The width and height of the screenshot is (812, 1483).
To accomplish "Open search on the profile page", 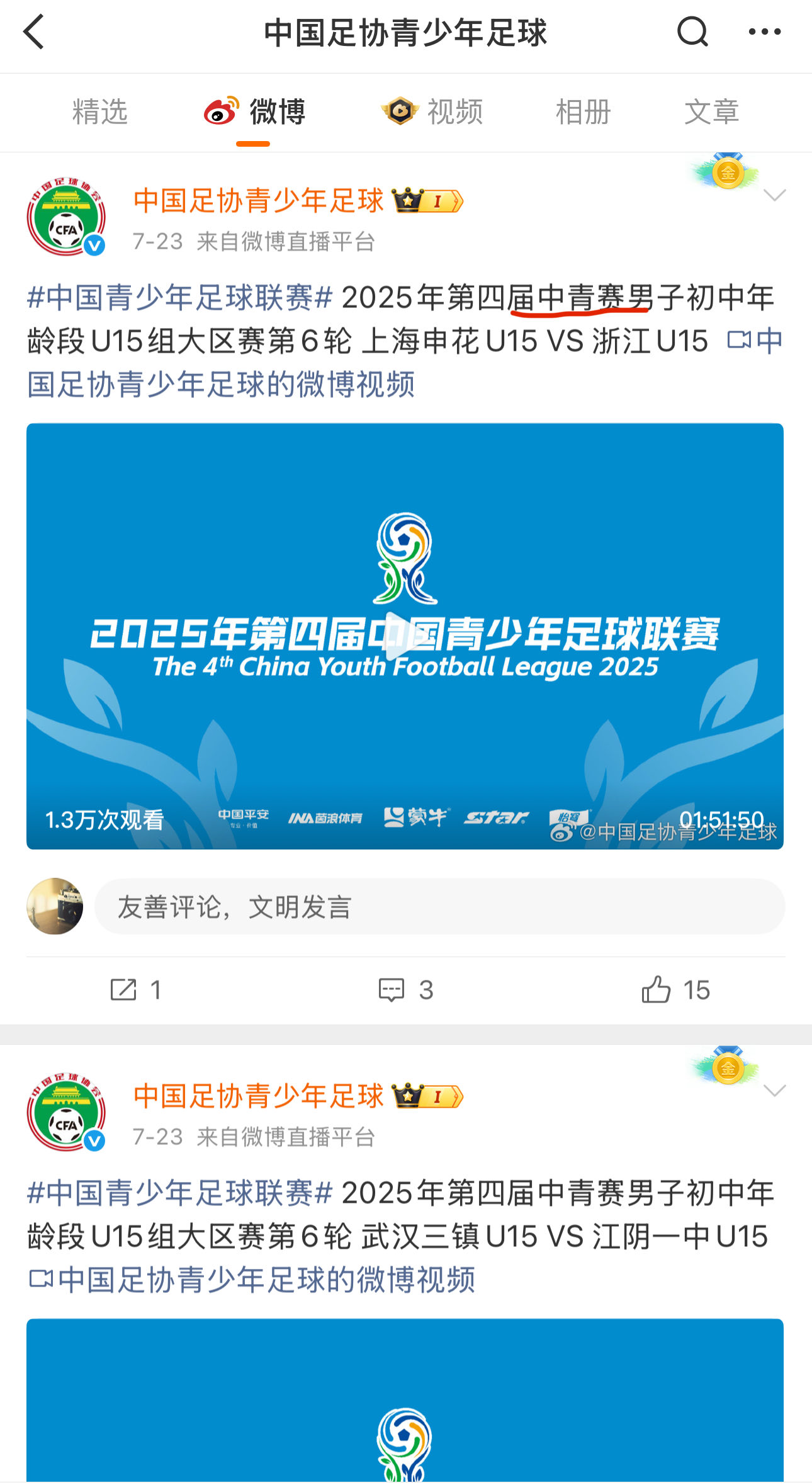I will point(692,32).
